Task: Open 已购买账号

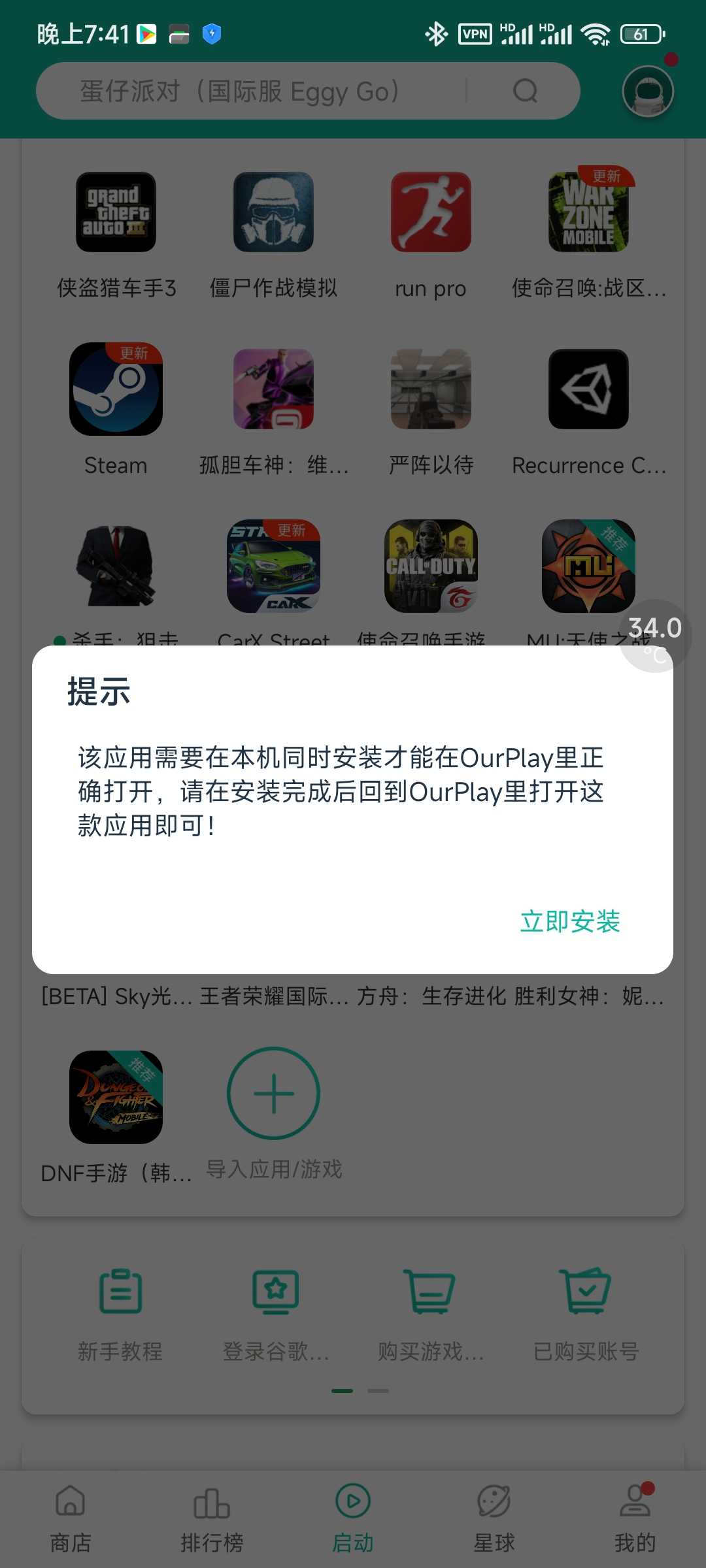Action: pyautogui.click(x=586, y=1294)
